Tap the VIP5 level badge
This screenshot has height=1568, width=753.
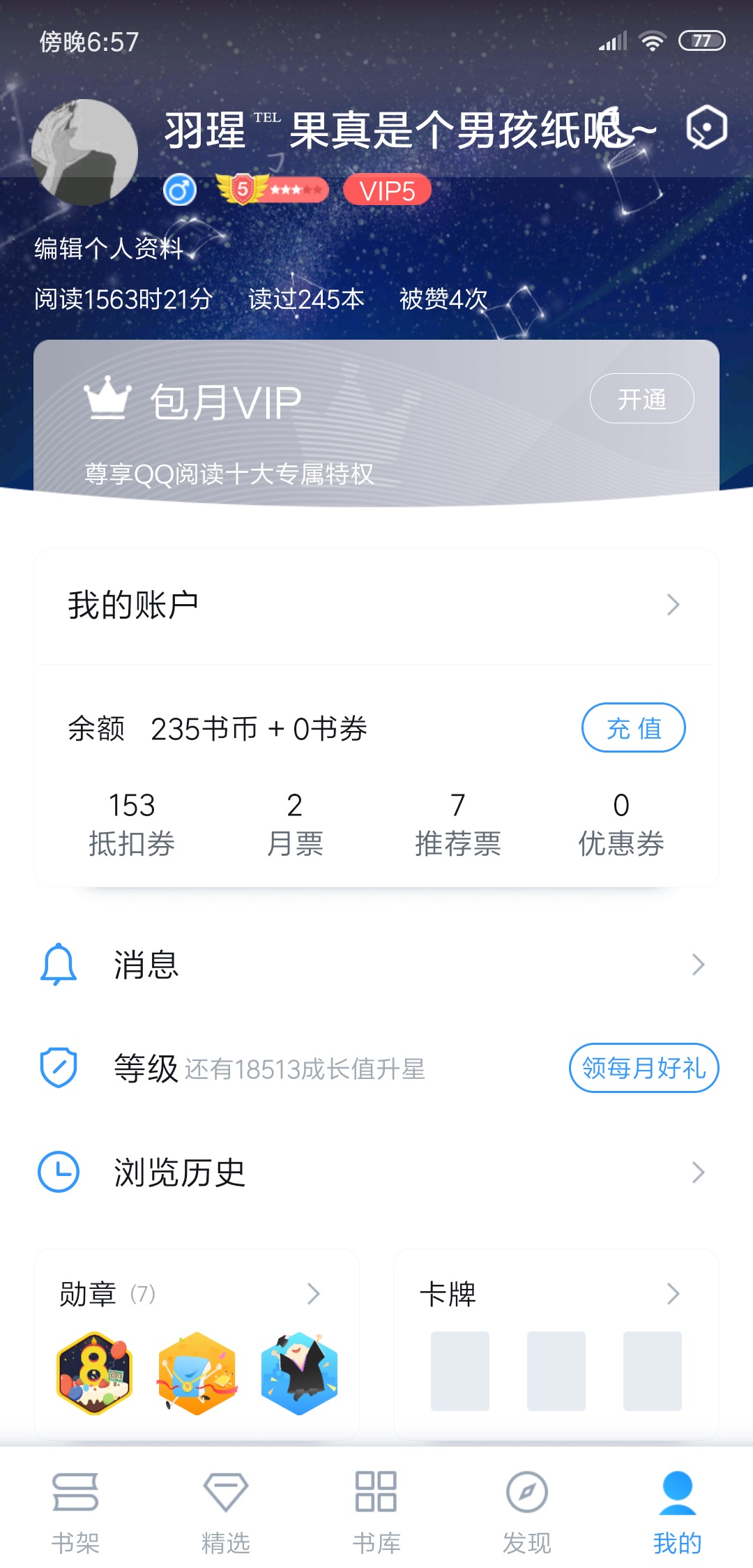387,190
